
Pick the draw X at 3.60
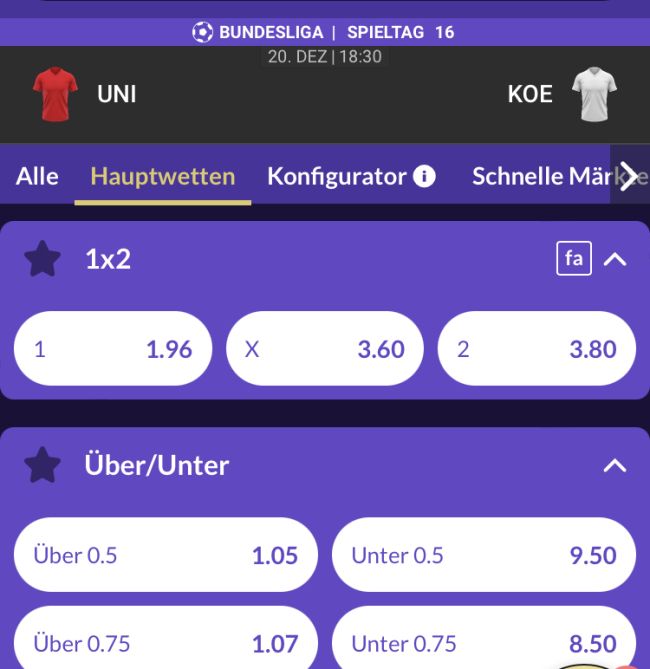(x=325, y=349)
